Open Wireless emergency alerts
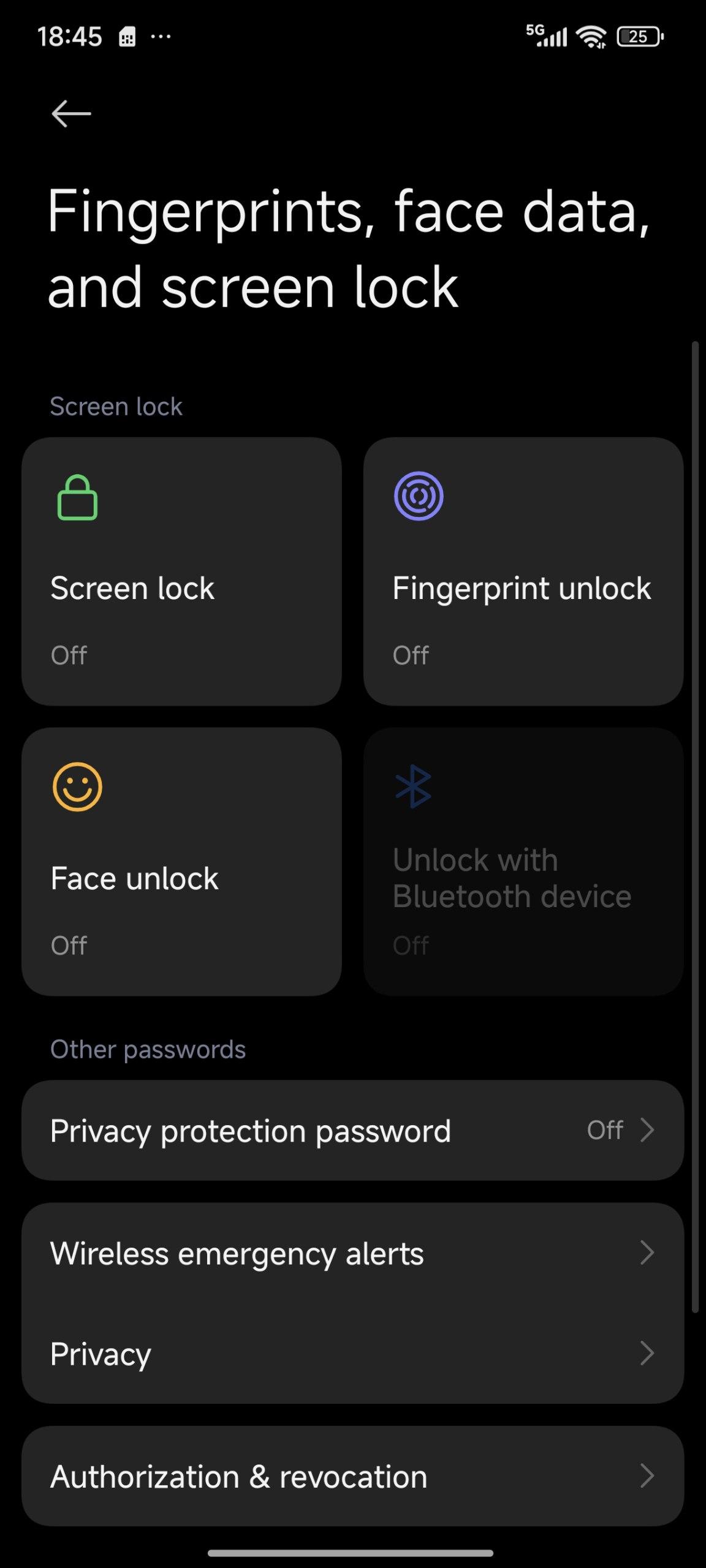Screen dimensions: 706x1568 352,1253
